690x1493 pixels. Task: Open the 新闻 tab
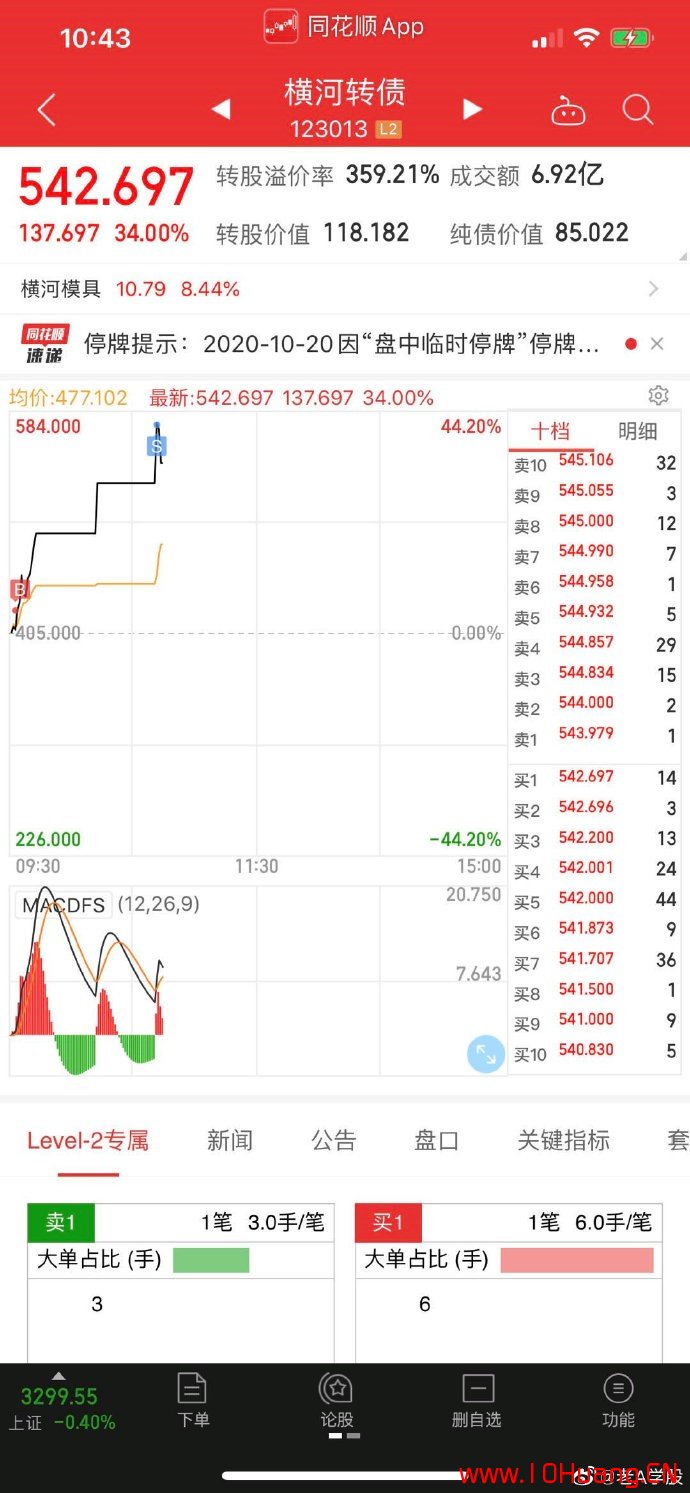pyautogui.click(x=230, y=1140)
